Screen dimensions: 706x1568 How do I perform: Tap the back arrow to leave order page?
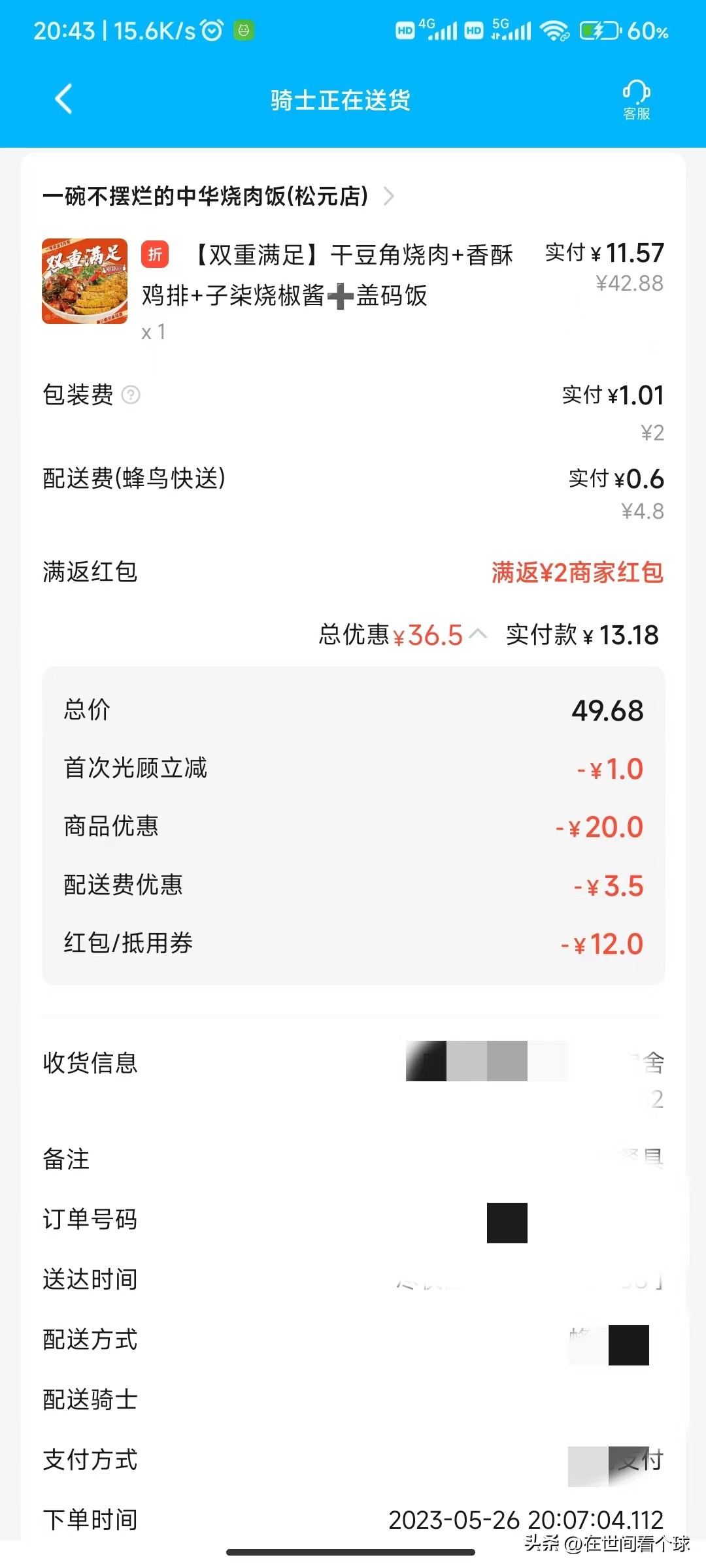point(62,99)
